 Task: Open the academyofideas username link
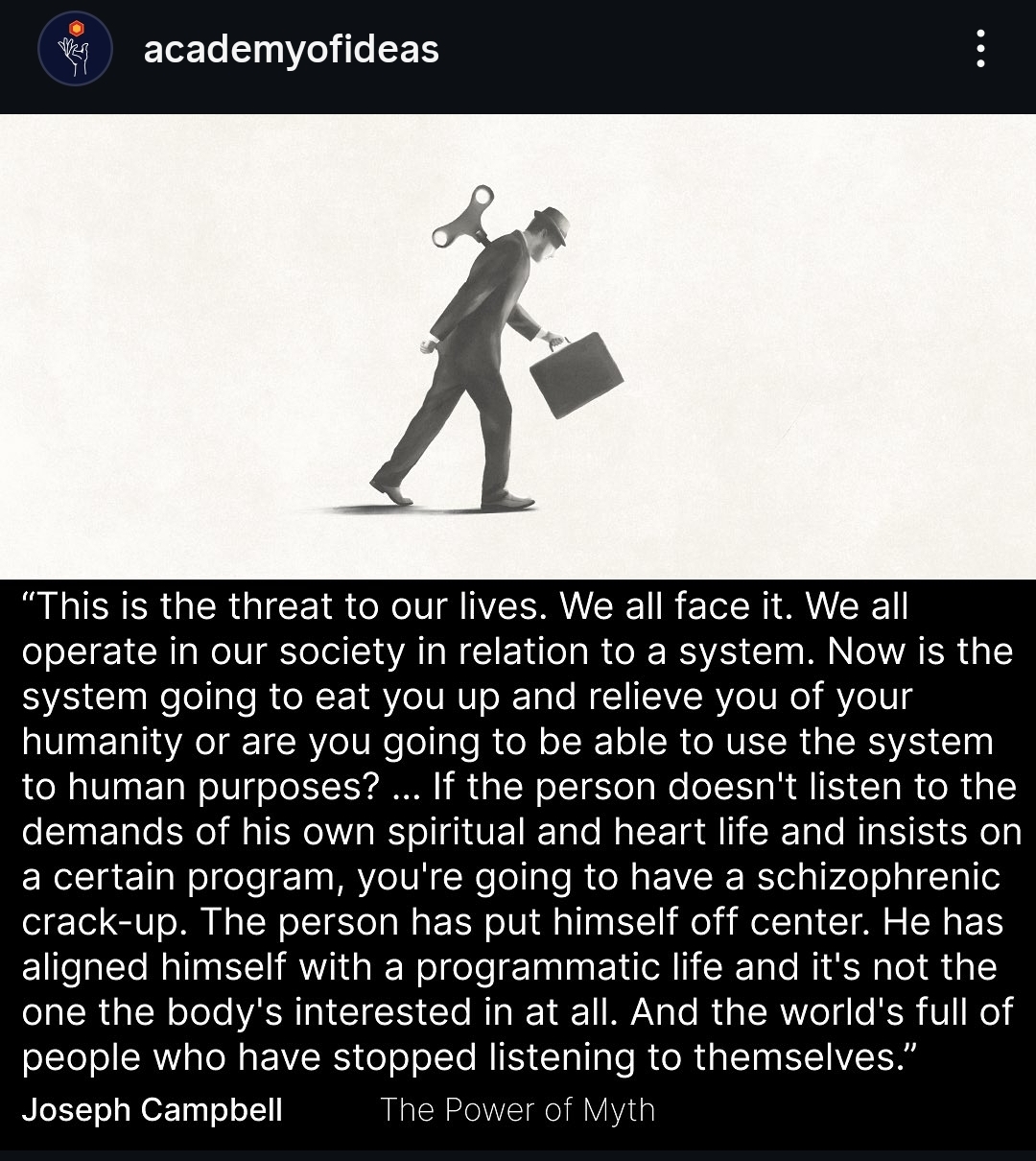[x=291, y=49]
